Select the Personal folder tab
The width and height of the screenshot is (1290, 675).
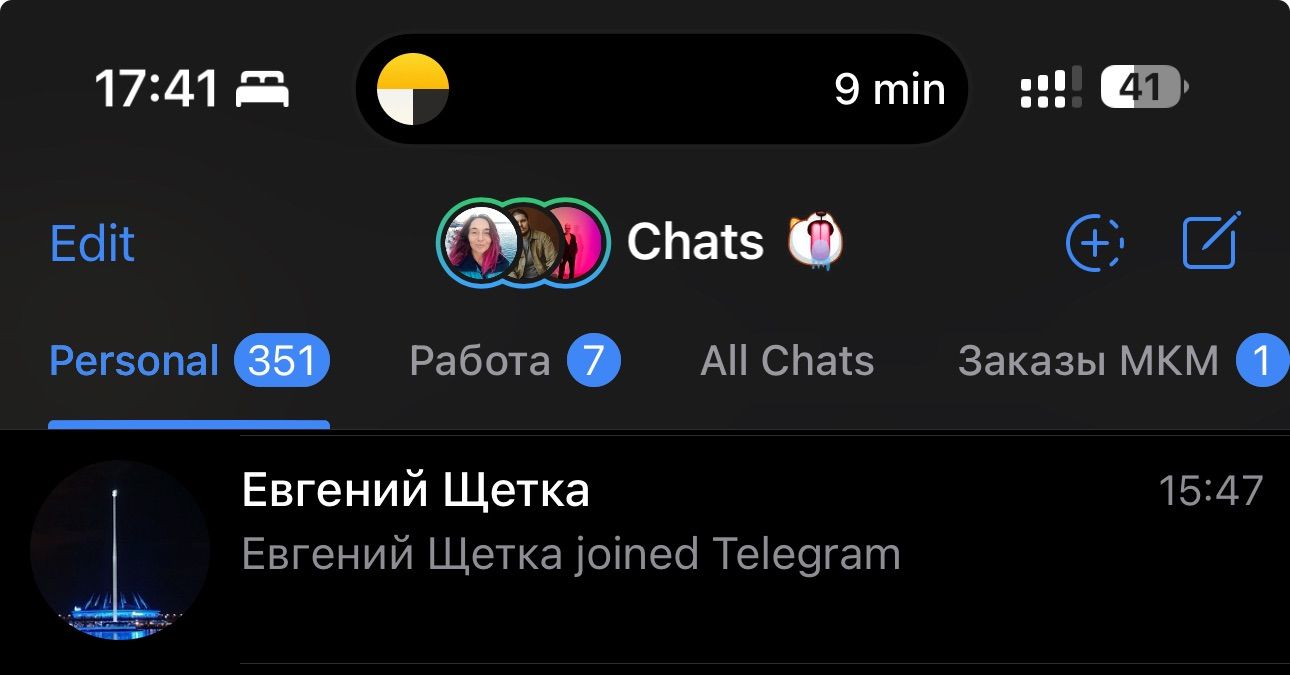(188, 361)
